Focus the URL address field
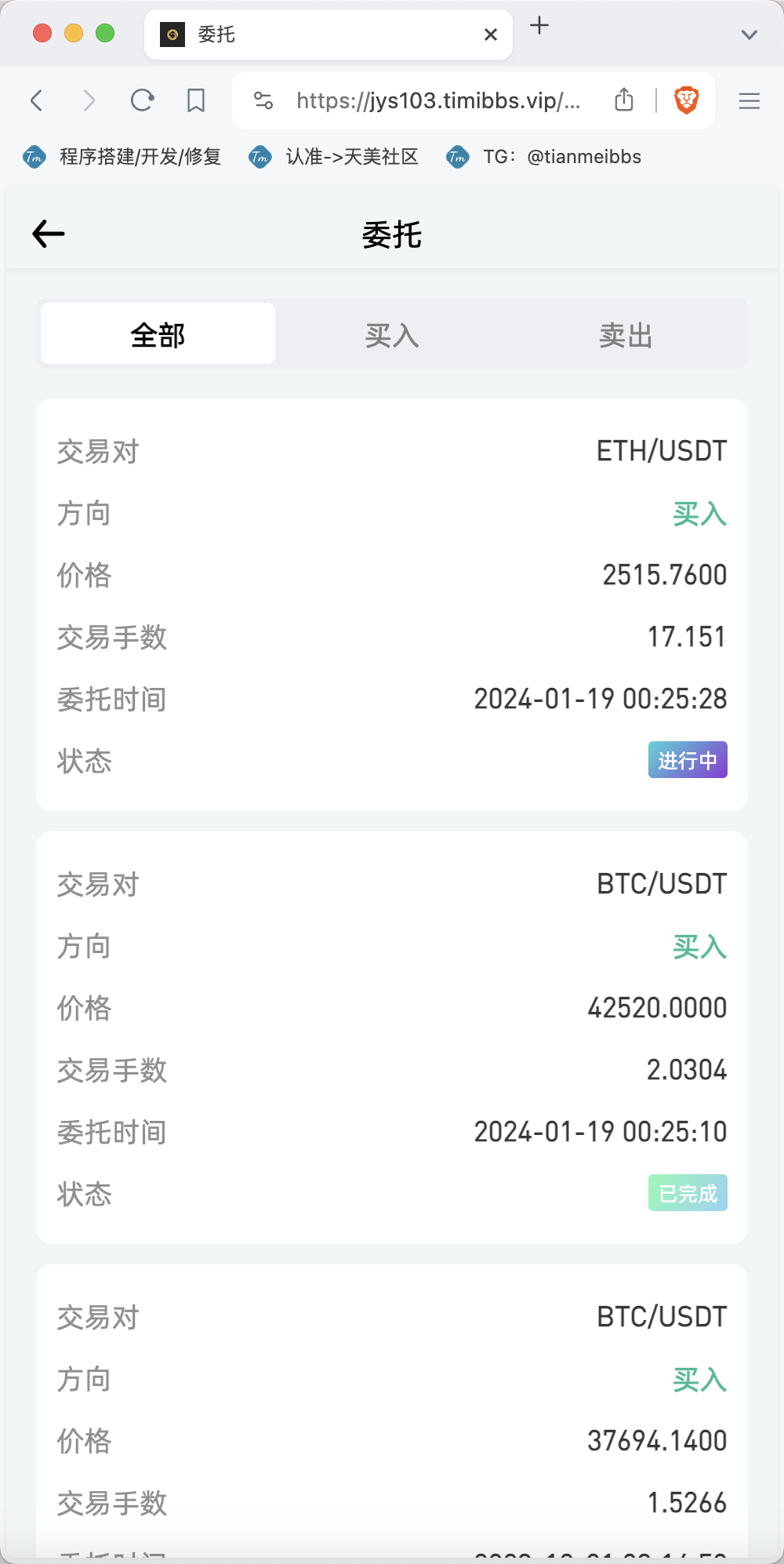Screen dimensions: 784x1564 click(x=438, y=100)
